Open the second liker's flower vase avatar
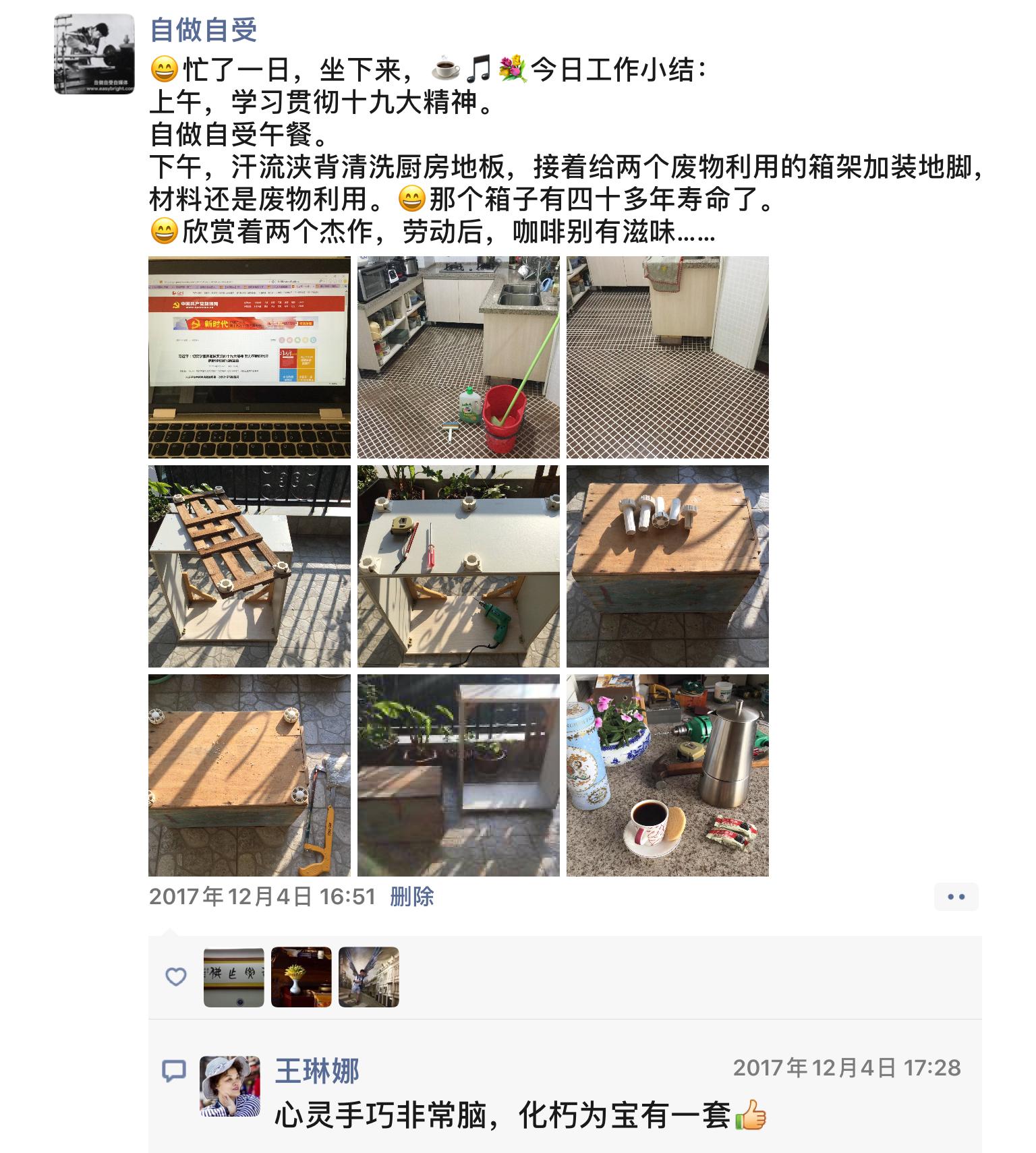1036x1153 pixels. click(x=301, y=977)
